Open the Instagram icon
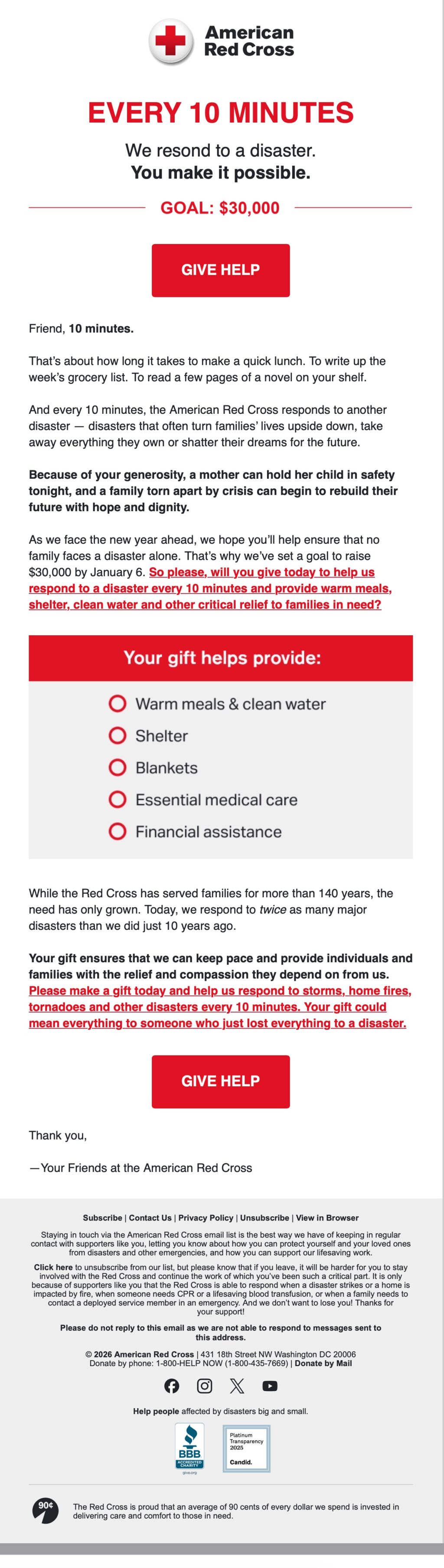The image size is (444, 1568). [205, 1386]
